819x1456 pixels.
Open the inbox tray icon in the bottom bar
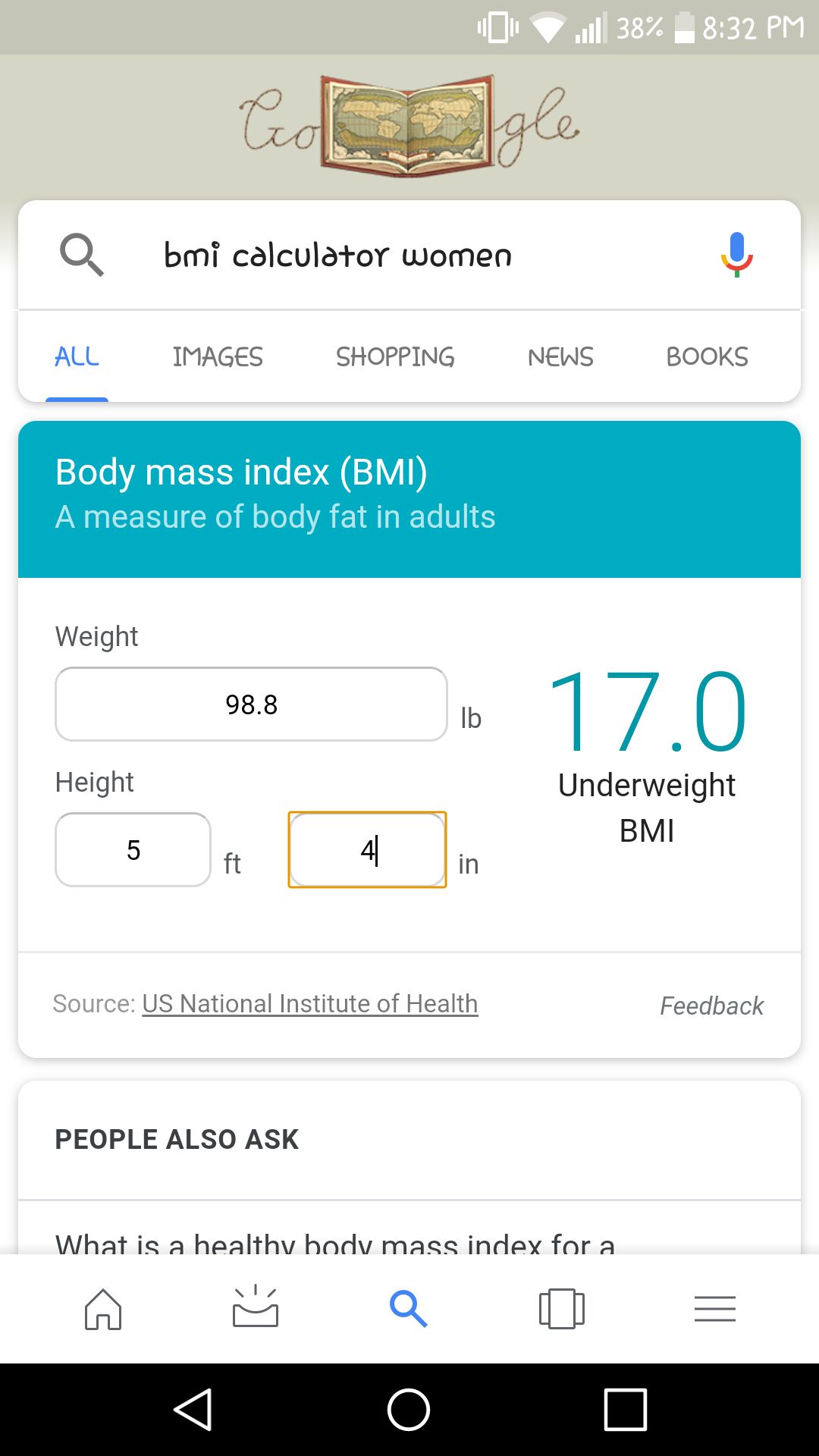[x=256, y=1309]
